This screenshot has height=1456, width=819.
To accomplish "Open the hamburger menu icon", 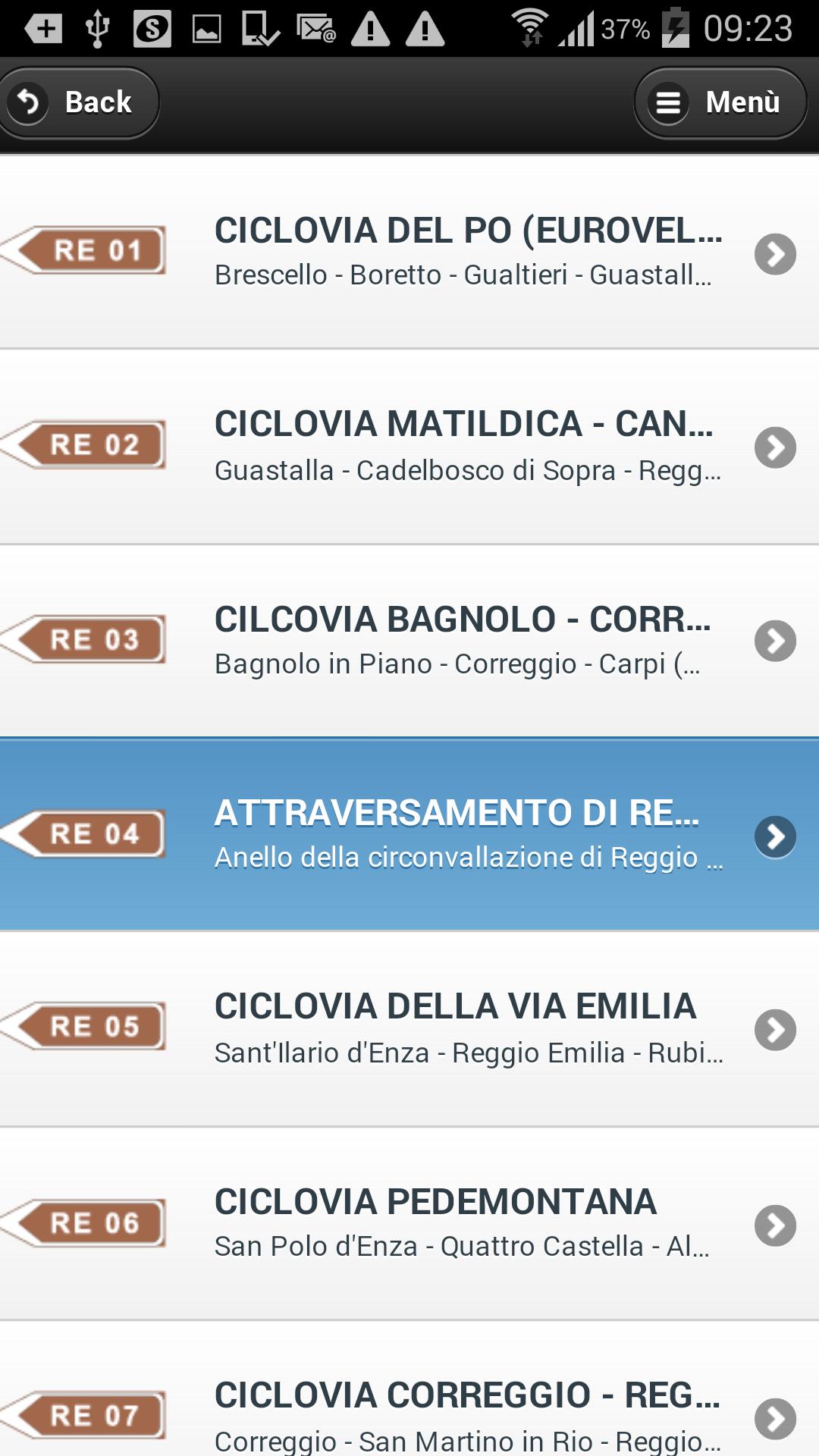I will 668,102.
